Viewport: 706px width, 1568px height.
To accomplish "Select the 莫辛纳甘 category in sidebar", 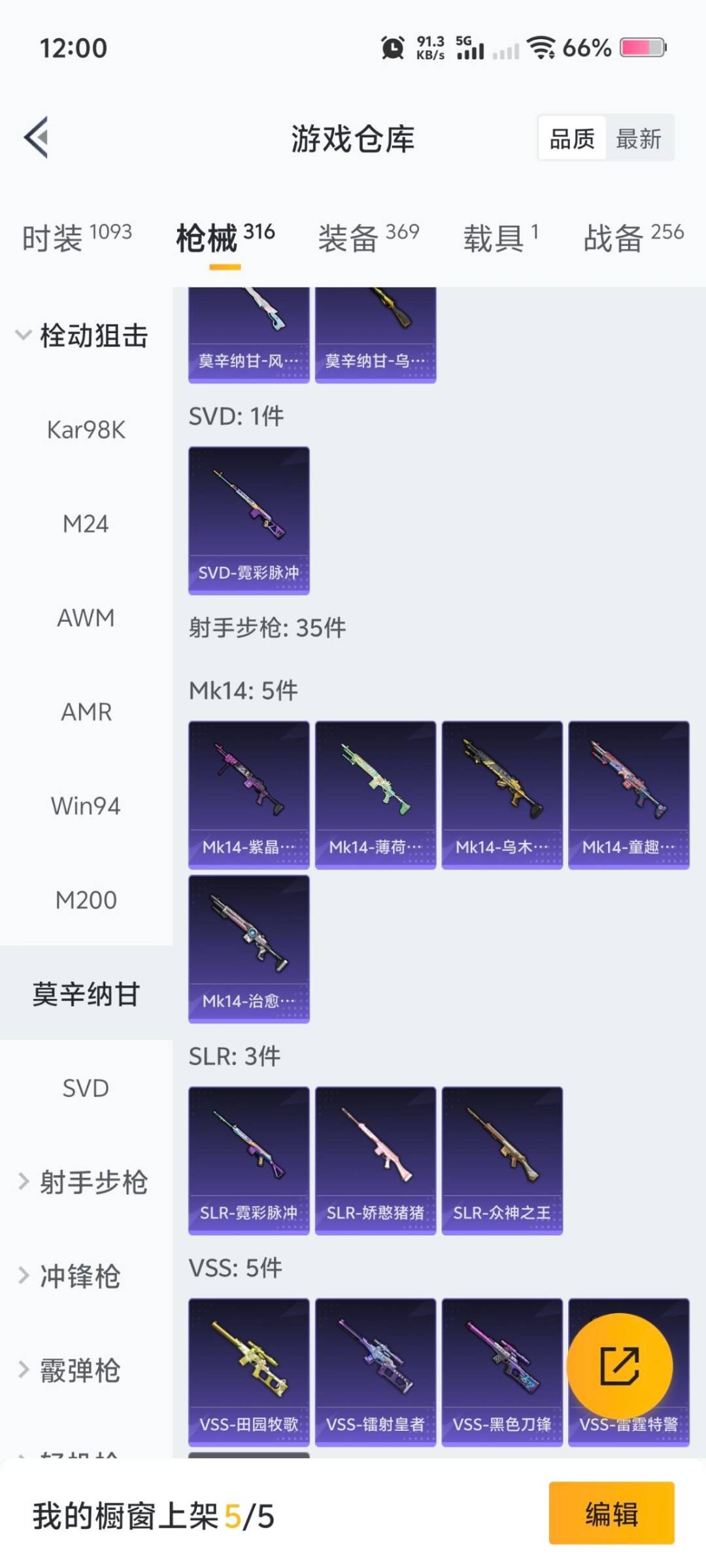I will tap(86, 990).
